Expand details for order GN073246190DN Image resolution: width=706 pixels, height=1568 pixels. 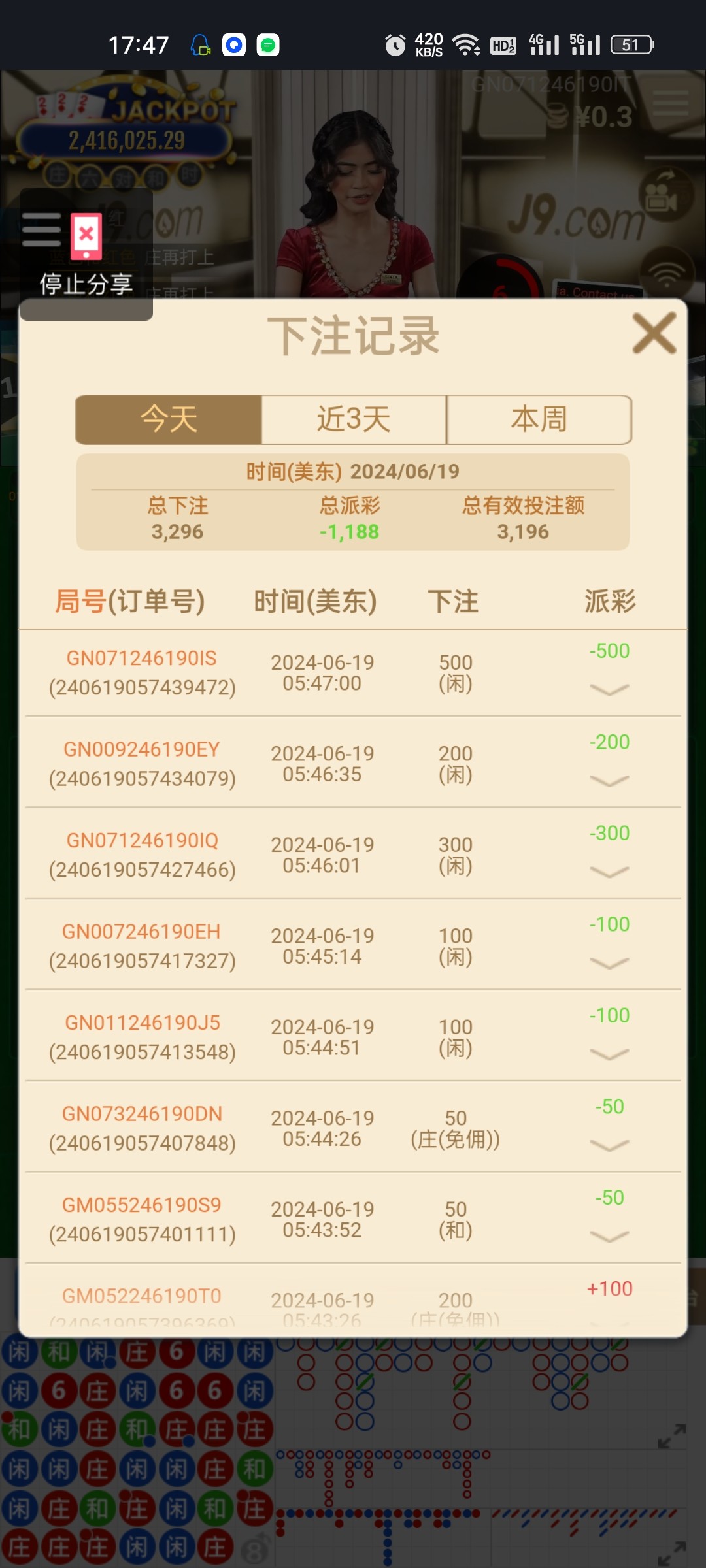click(609, 1145)
